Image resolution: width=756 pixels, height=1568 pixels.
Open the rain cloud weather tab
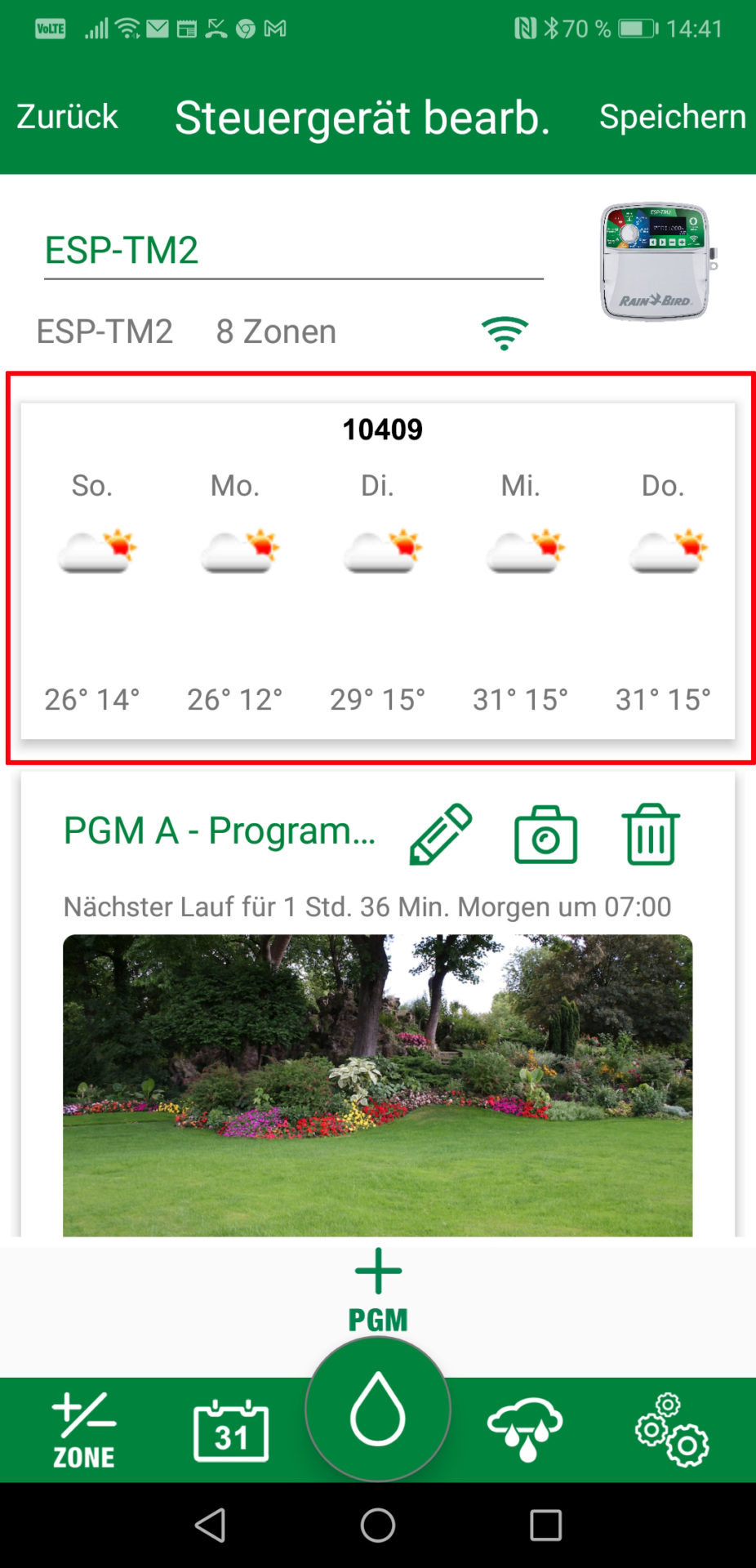point(525,1429)
